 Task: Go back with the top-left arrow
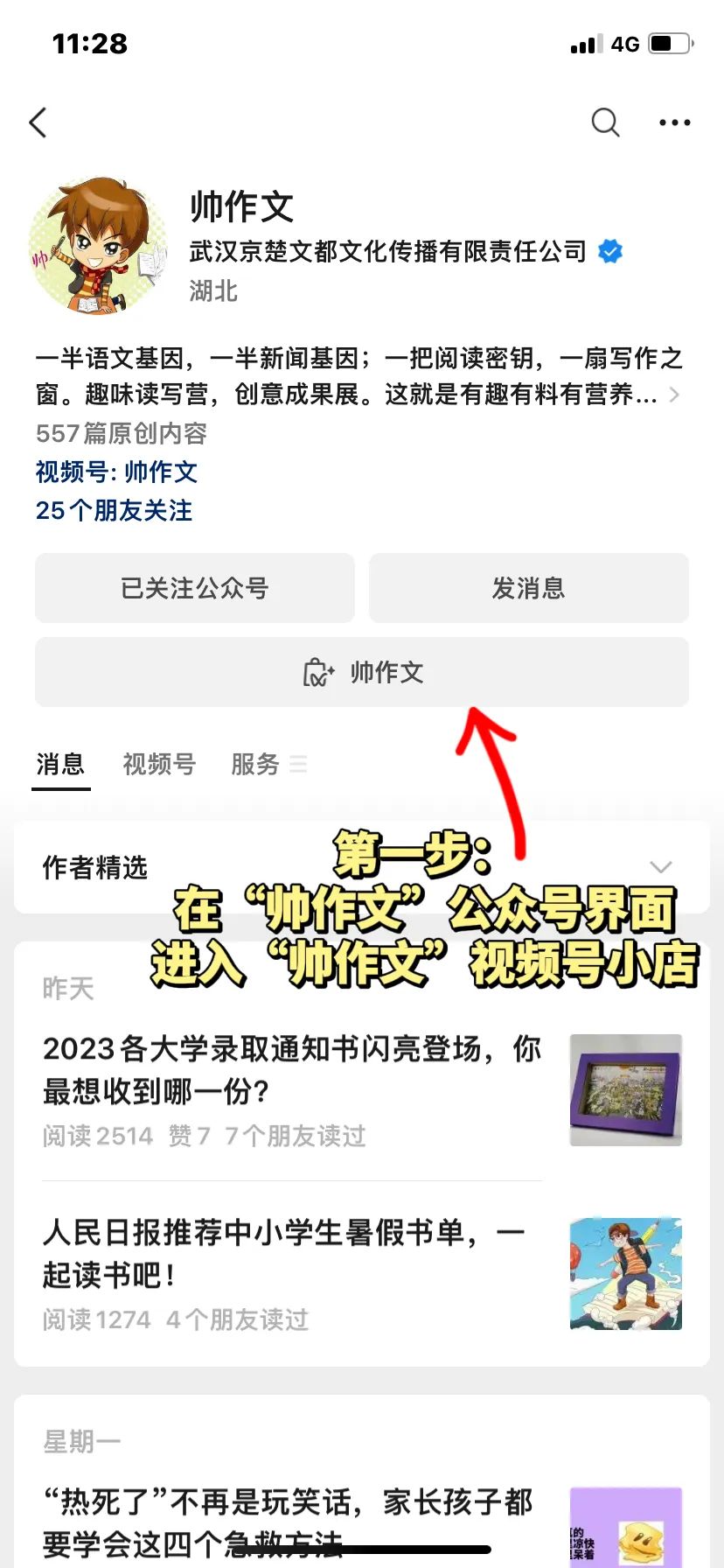[38, 122]
